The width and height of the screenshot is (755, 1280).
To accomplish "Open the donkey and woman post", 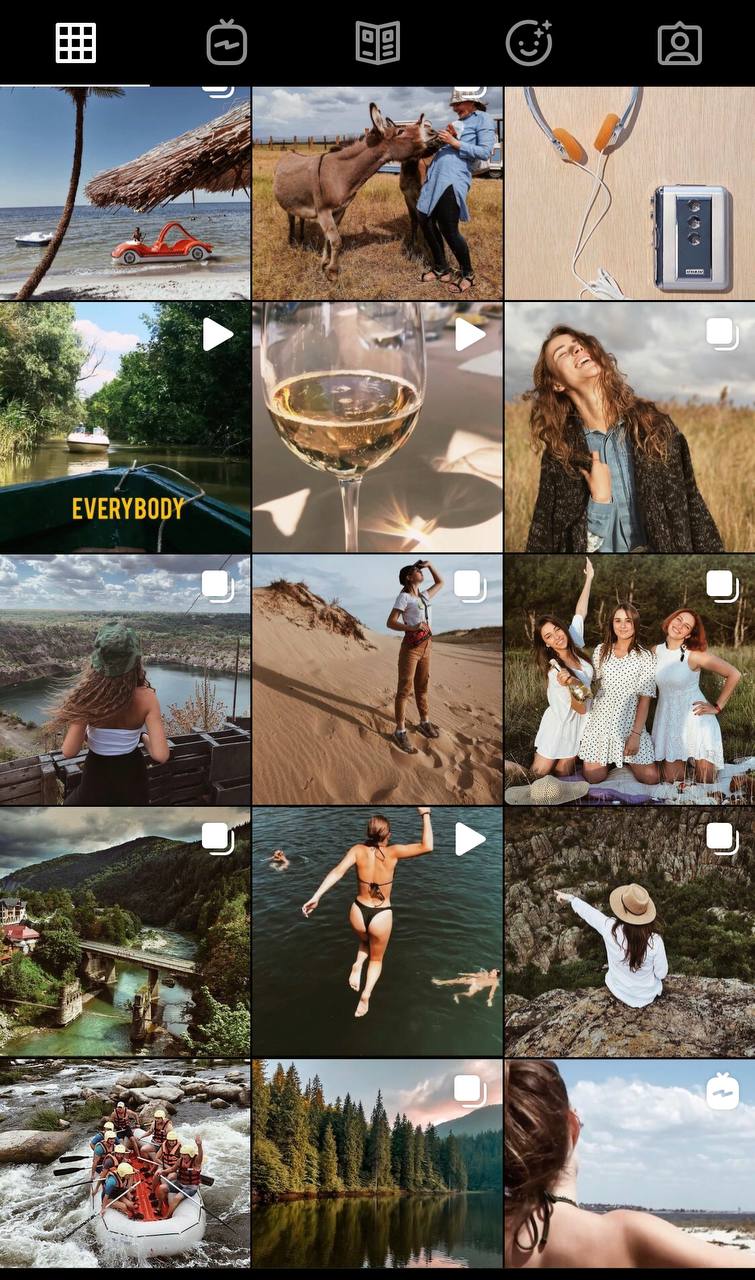I will coord(377,193).
